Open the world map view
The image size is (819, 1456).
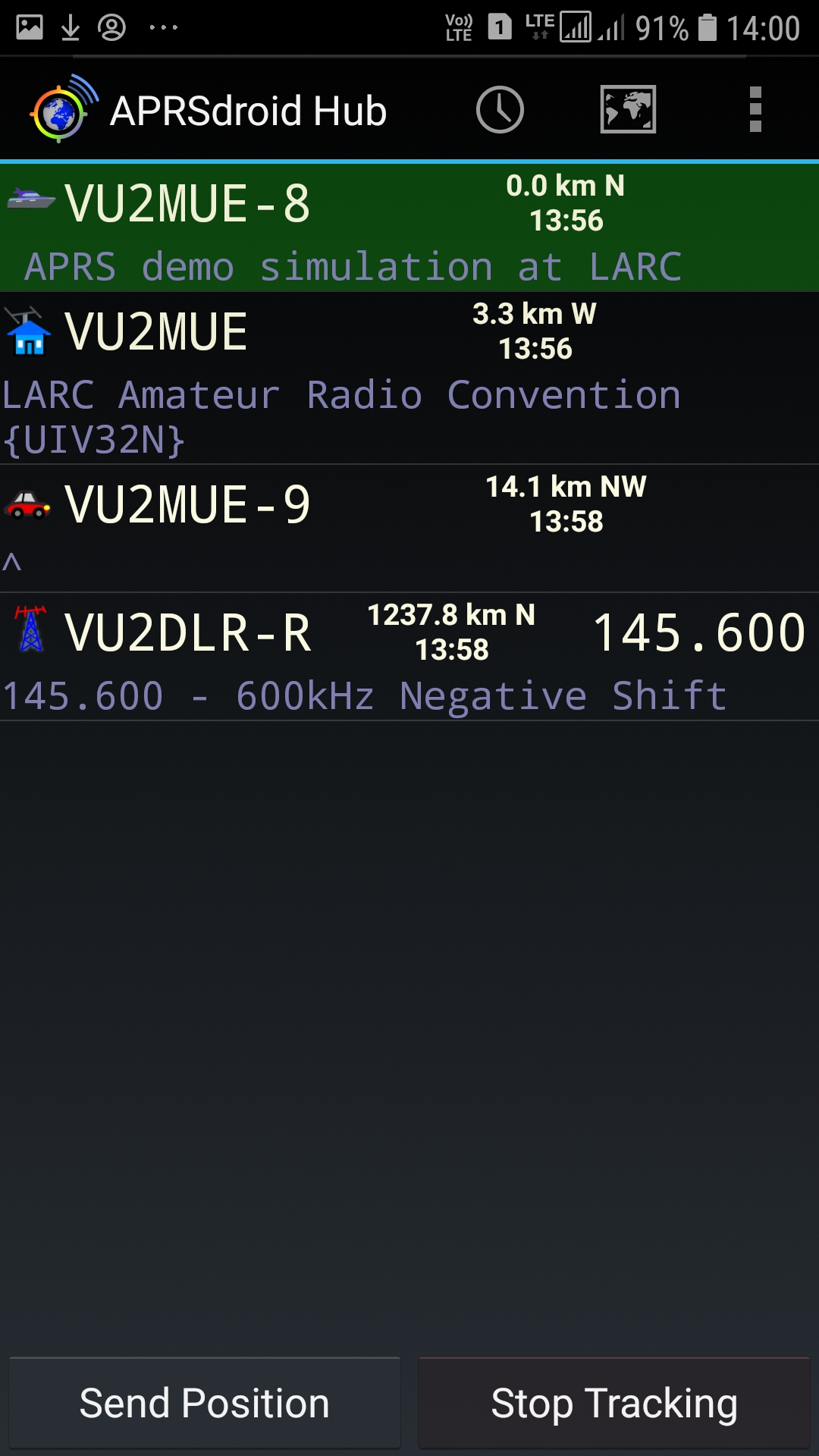(x=628, y=110)
